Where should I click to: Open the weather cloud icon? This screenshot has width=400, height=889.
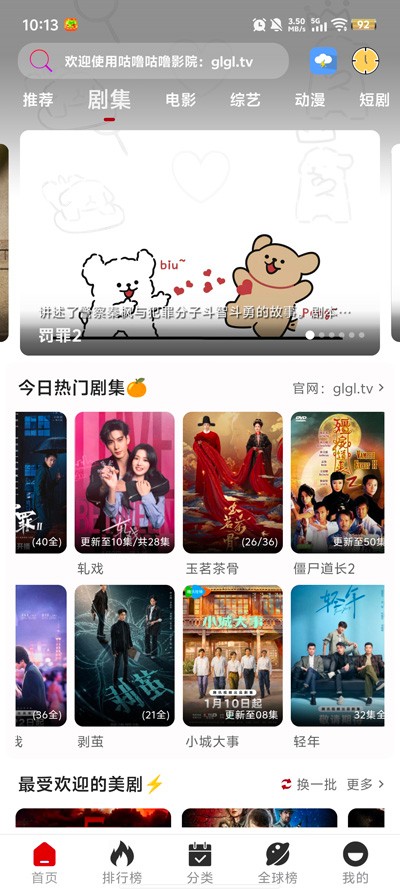[x=324, y=61]
